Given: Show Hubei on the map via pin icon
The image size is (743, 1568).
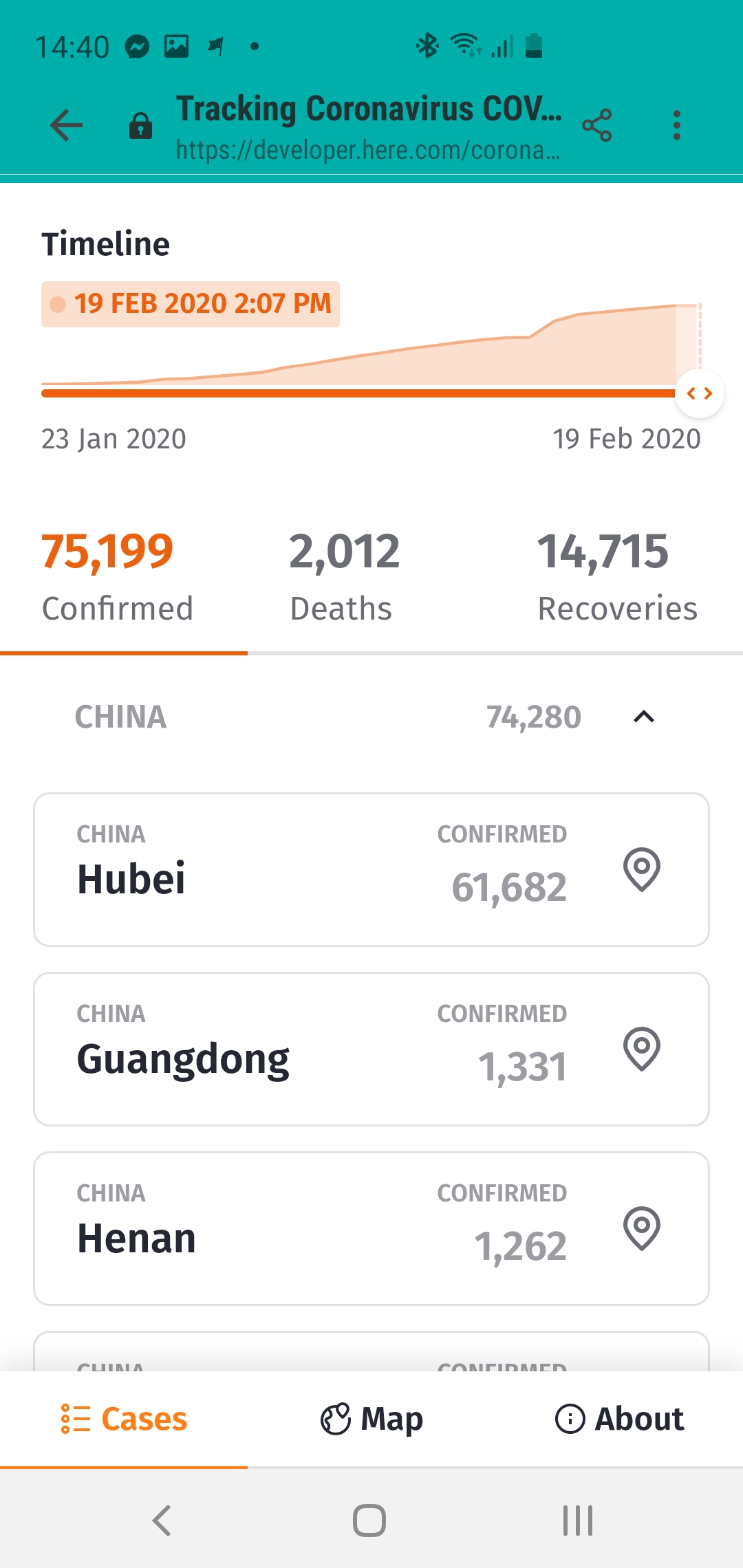Looking at the screenshot, I should click(x=642, y=870).
